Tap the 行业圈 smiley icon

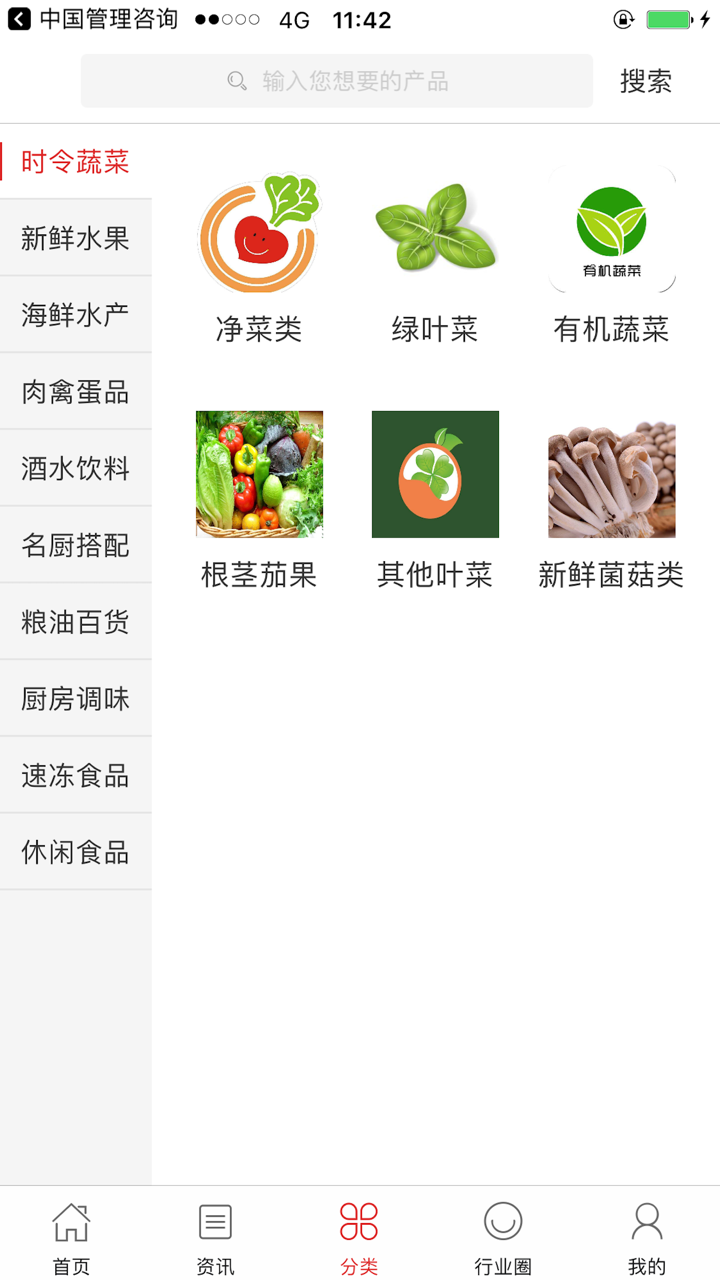pyautogui.click(x=503, y=1222)
